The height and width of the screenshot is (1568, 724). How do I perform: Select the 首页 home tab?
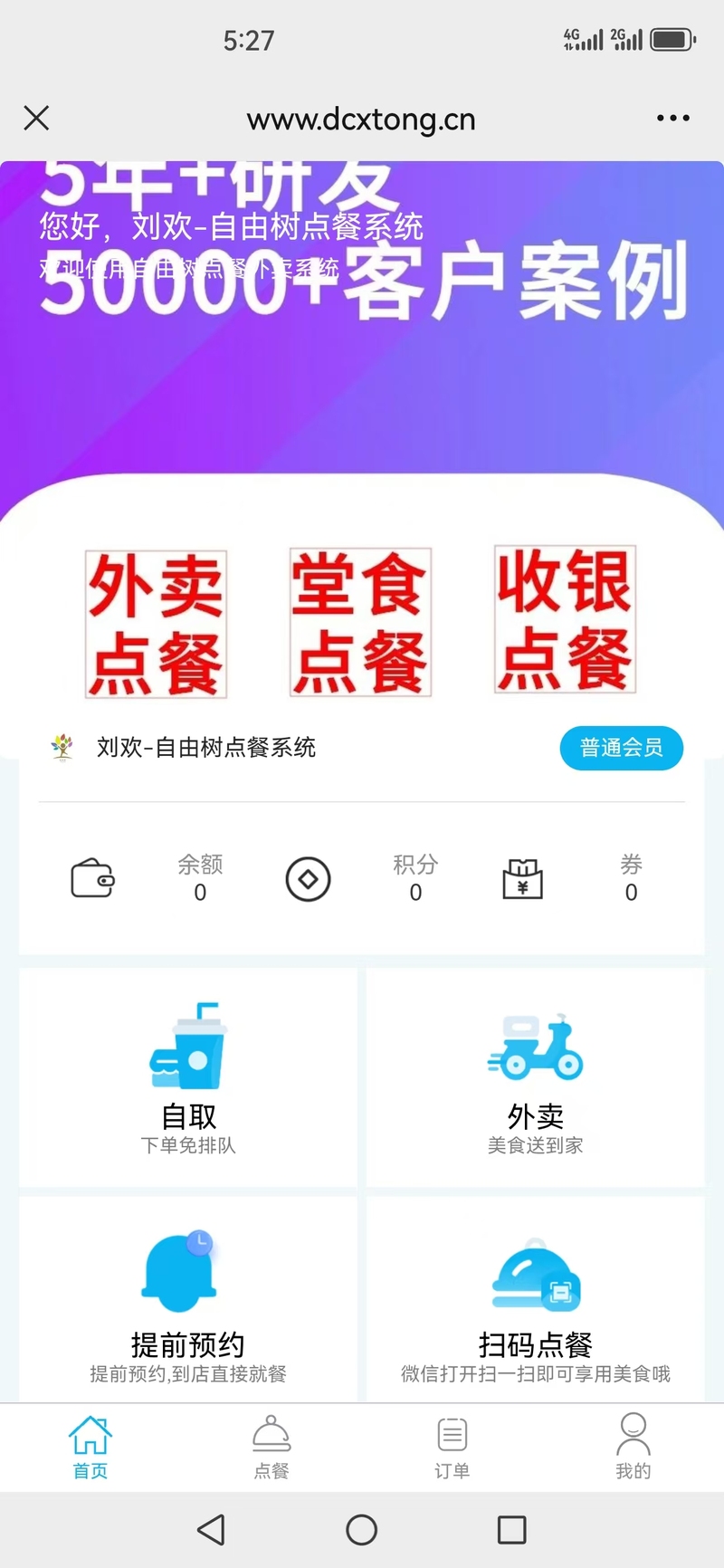[x=90, y=1447]
